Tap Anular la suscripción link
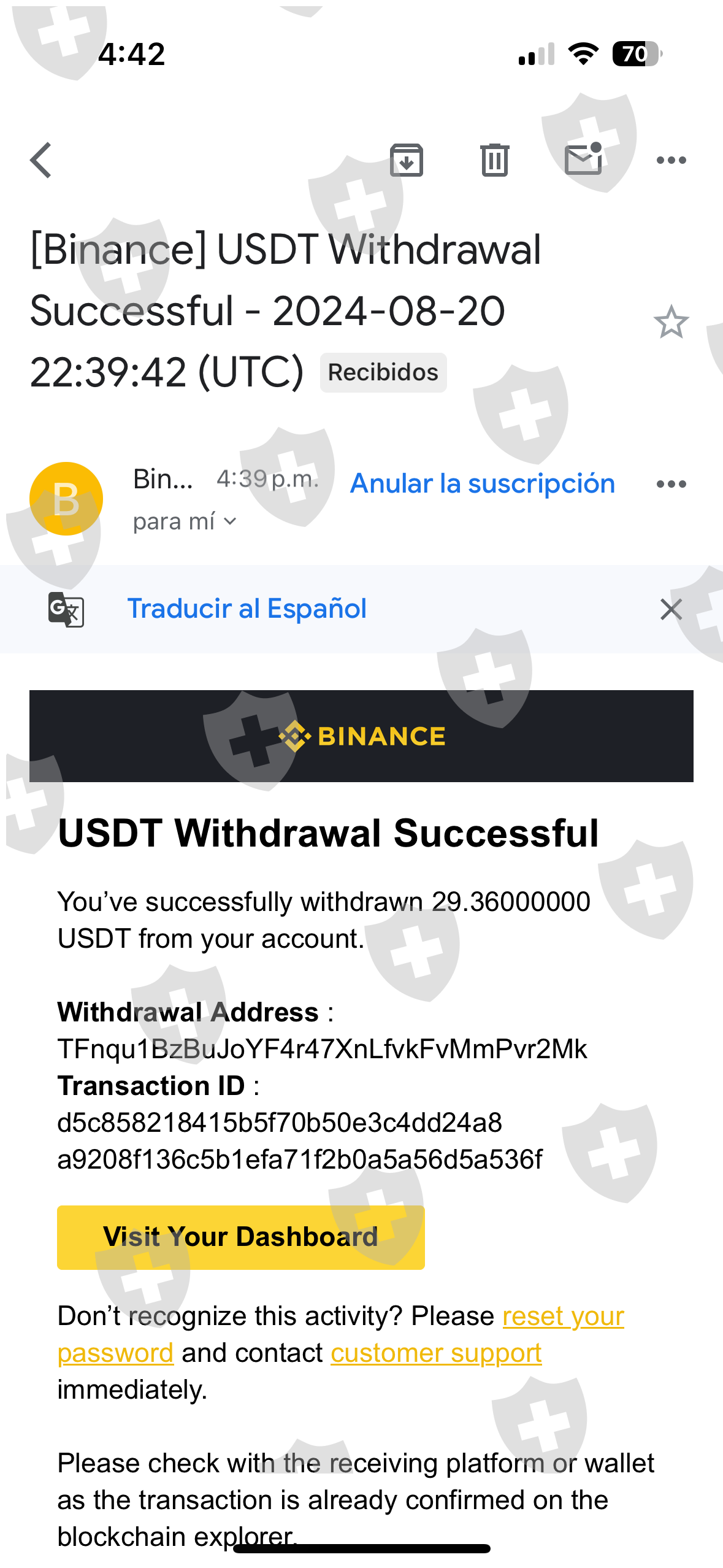This screenshot has height=1568, width=723. 483,483
